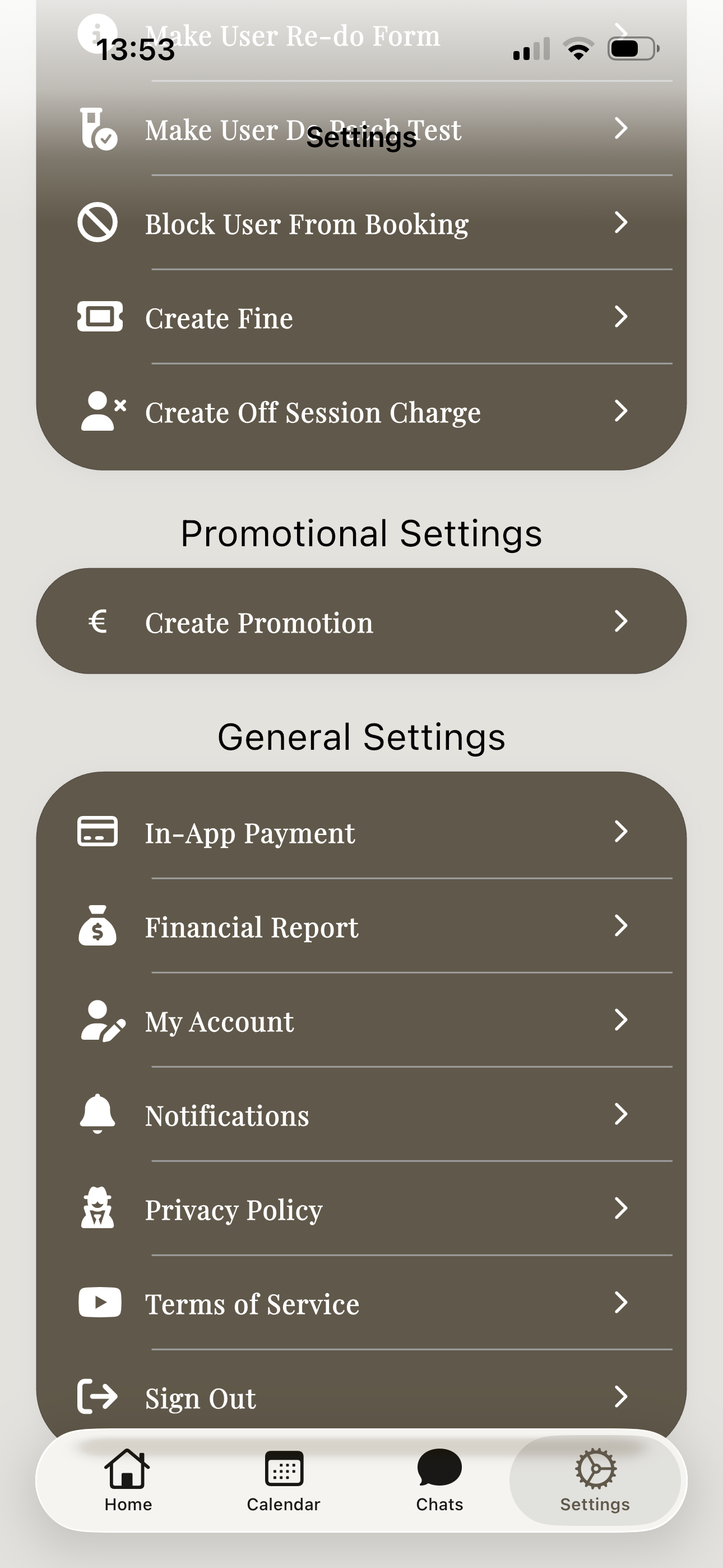View the Financial Report
Screen dimensions: 723x1568
[x=361, y=926]
